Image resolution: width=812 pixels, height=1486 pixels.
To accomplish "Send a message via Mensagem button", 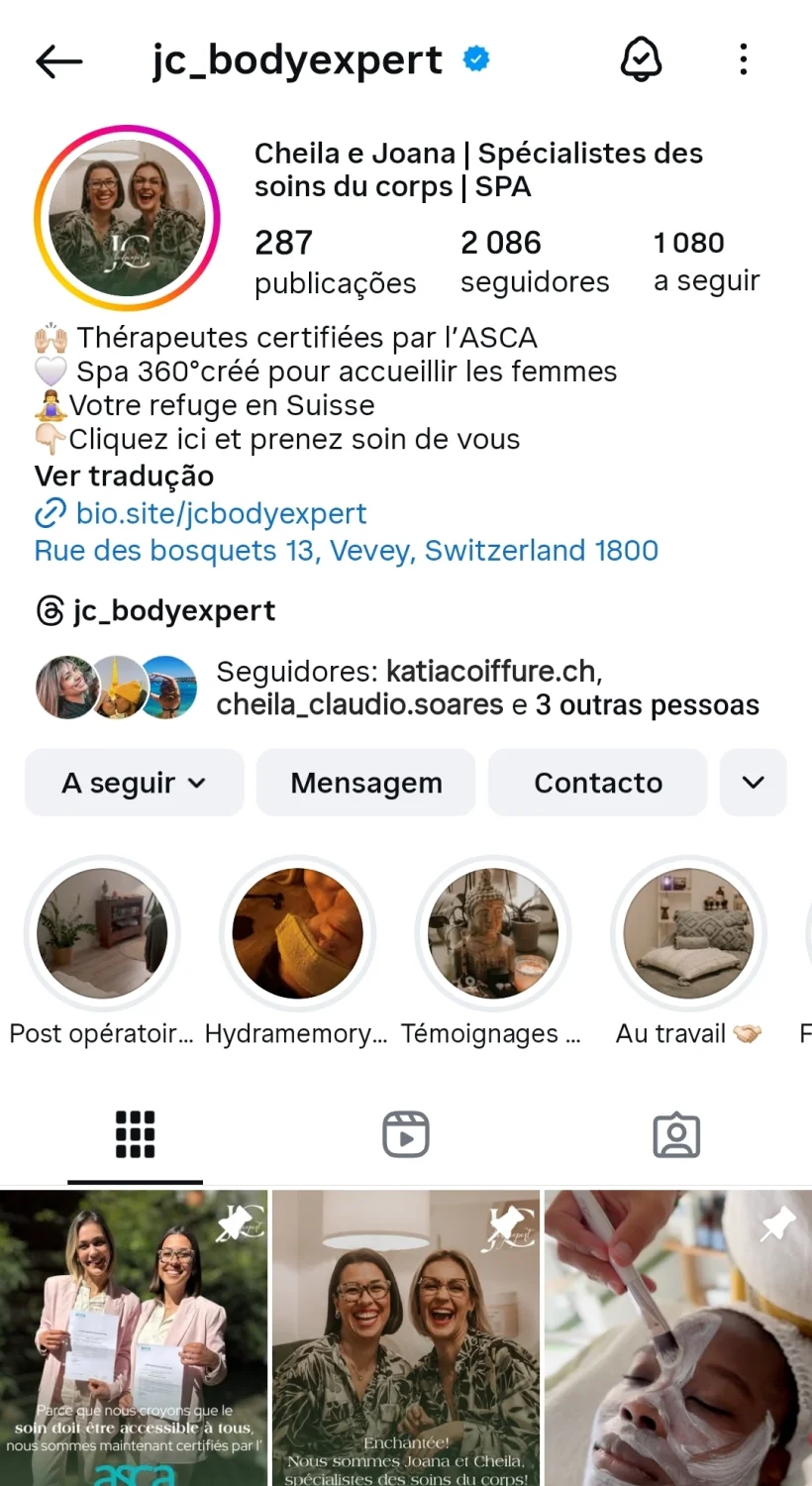I will click(366, 783).
